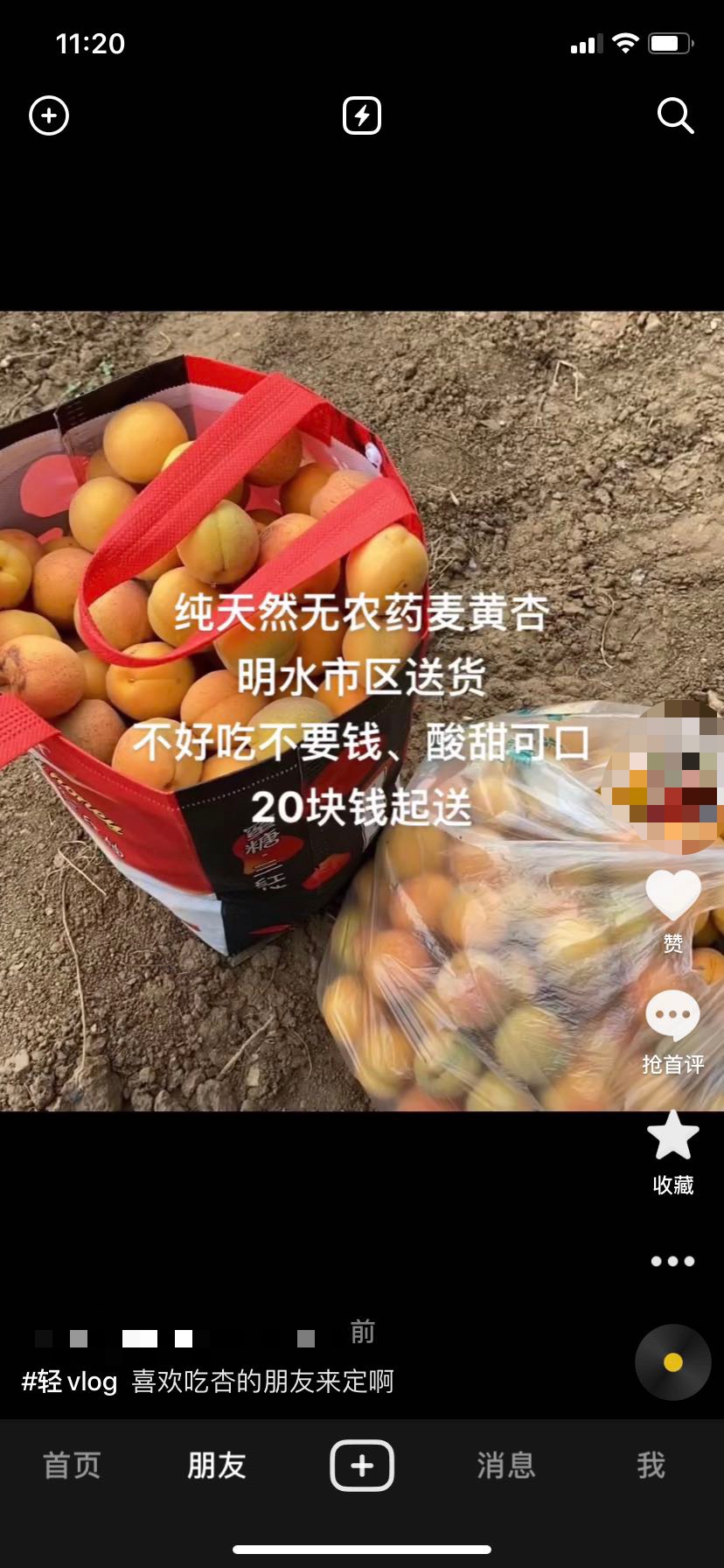Open the three-dot more options
The image size is (724, 1568).
[672, 1261]
